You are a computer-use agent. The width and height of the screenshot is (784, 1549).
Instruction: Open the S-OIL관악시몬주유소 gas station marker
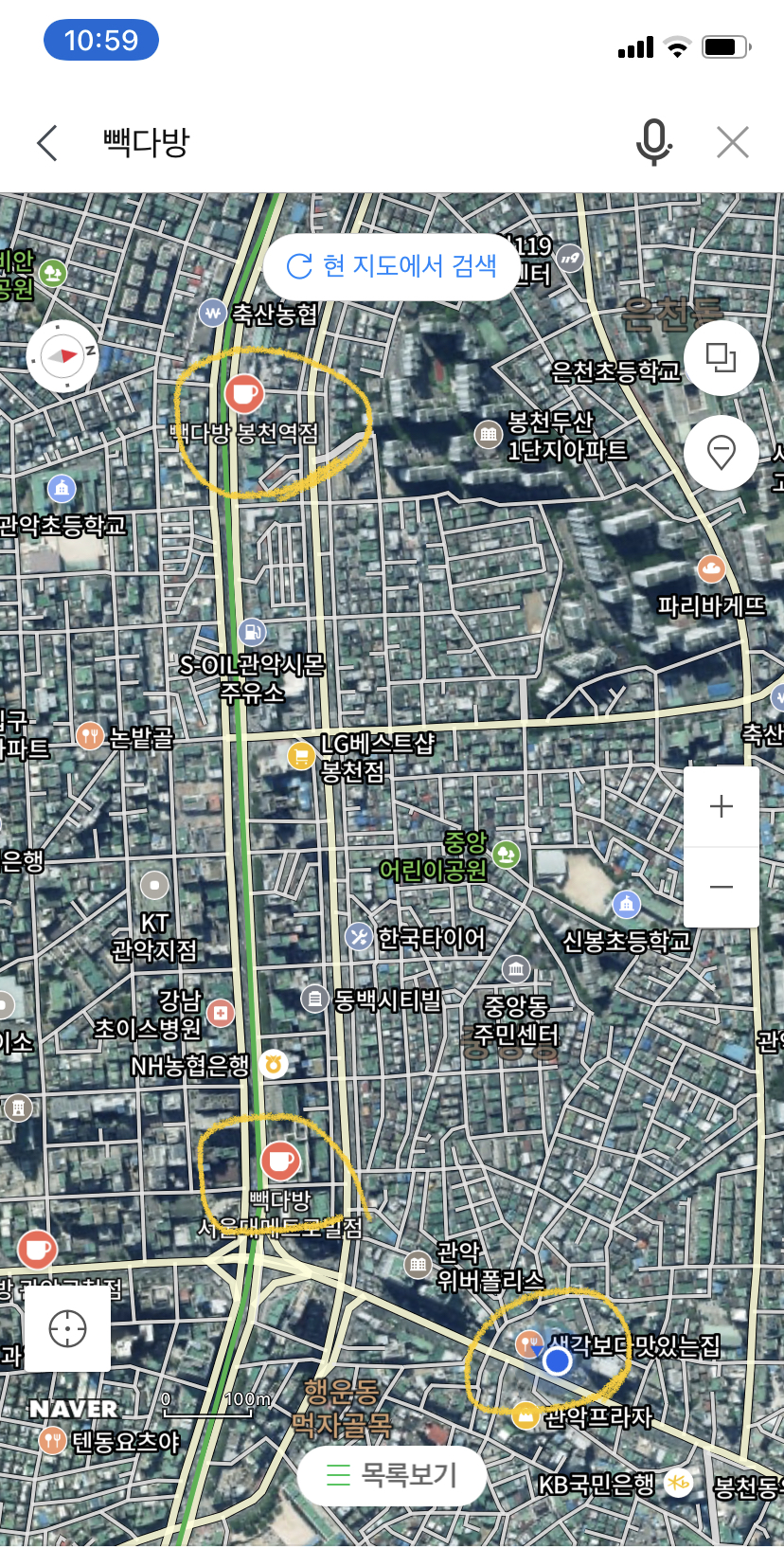(252, 631)
